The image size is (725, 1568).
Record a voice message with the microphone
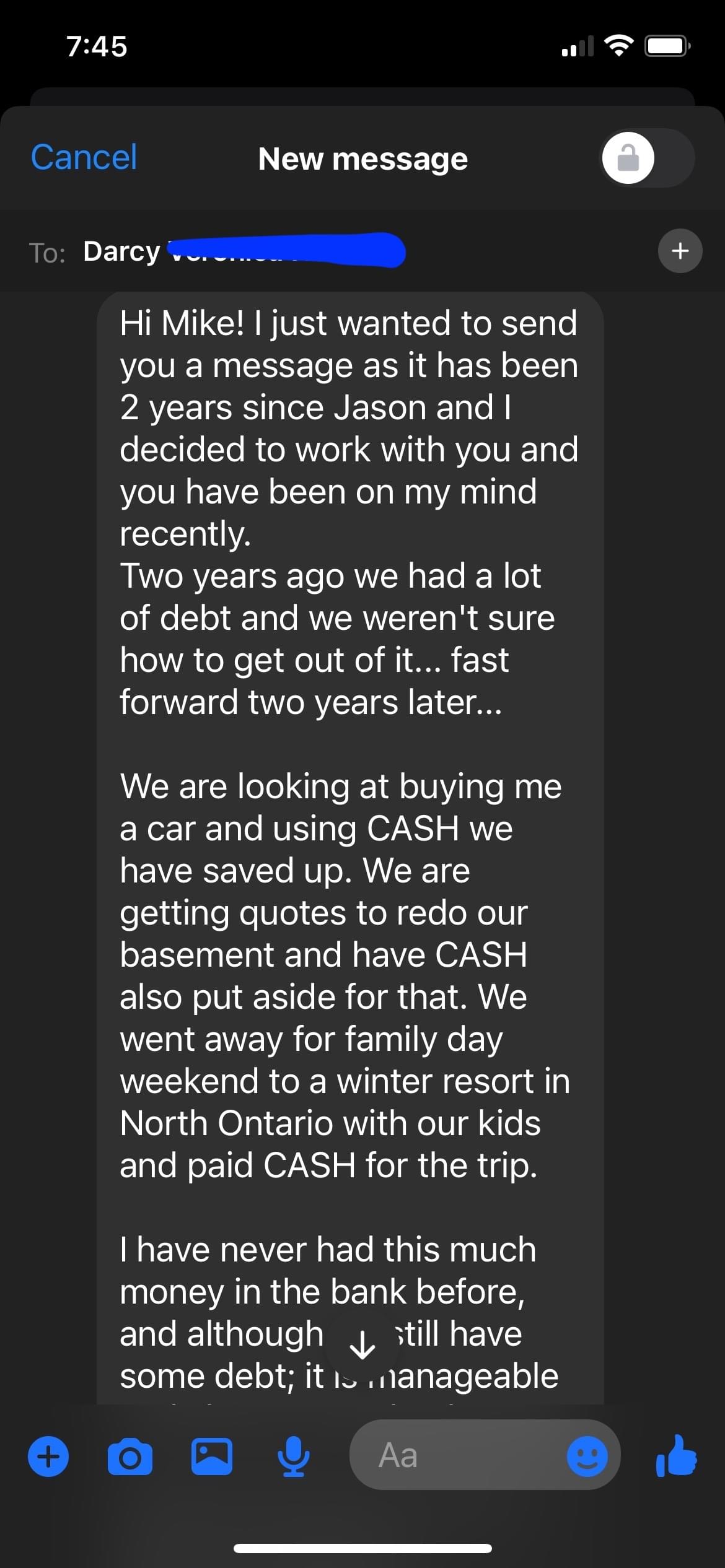(293, 1456)
